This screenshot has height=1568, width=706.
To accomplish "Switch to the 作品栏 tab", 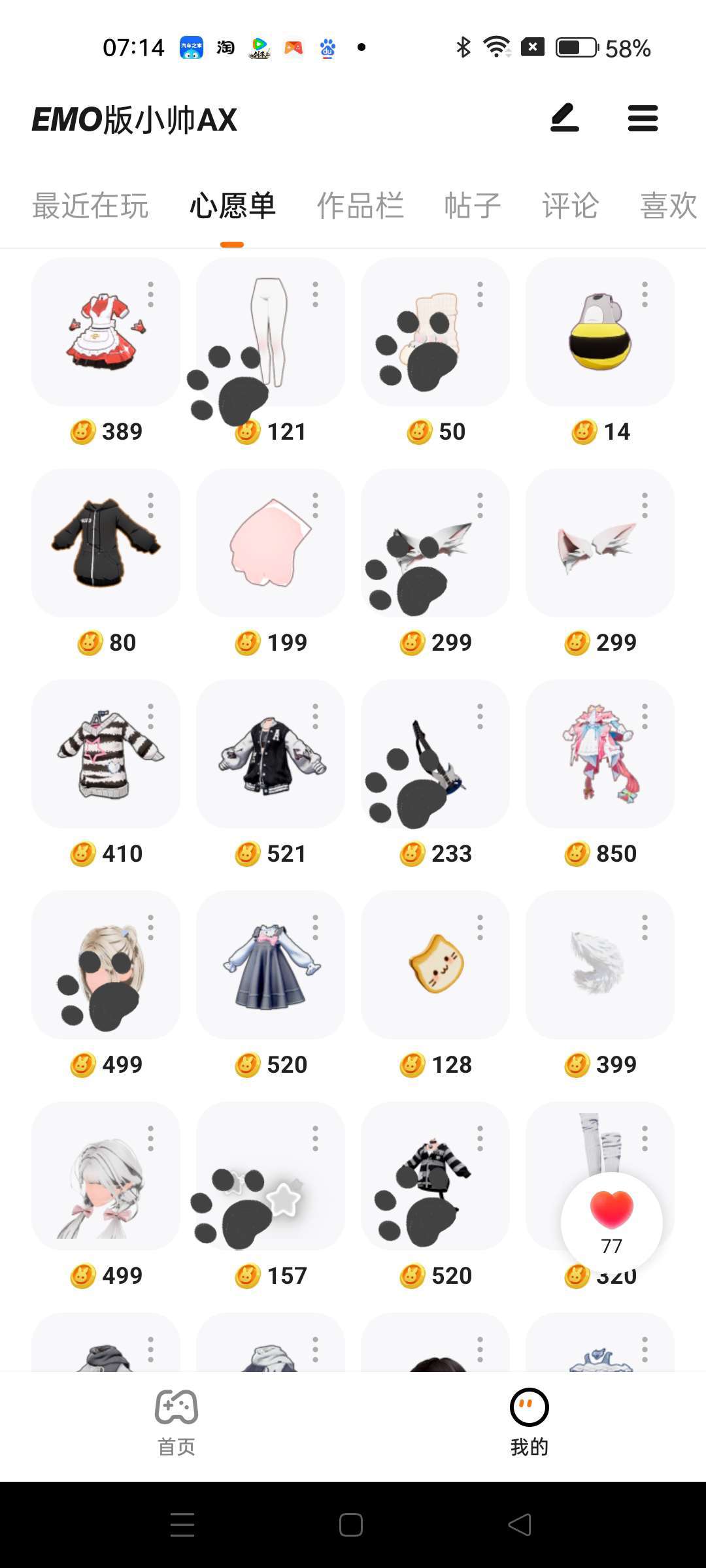I will (360, 206).
